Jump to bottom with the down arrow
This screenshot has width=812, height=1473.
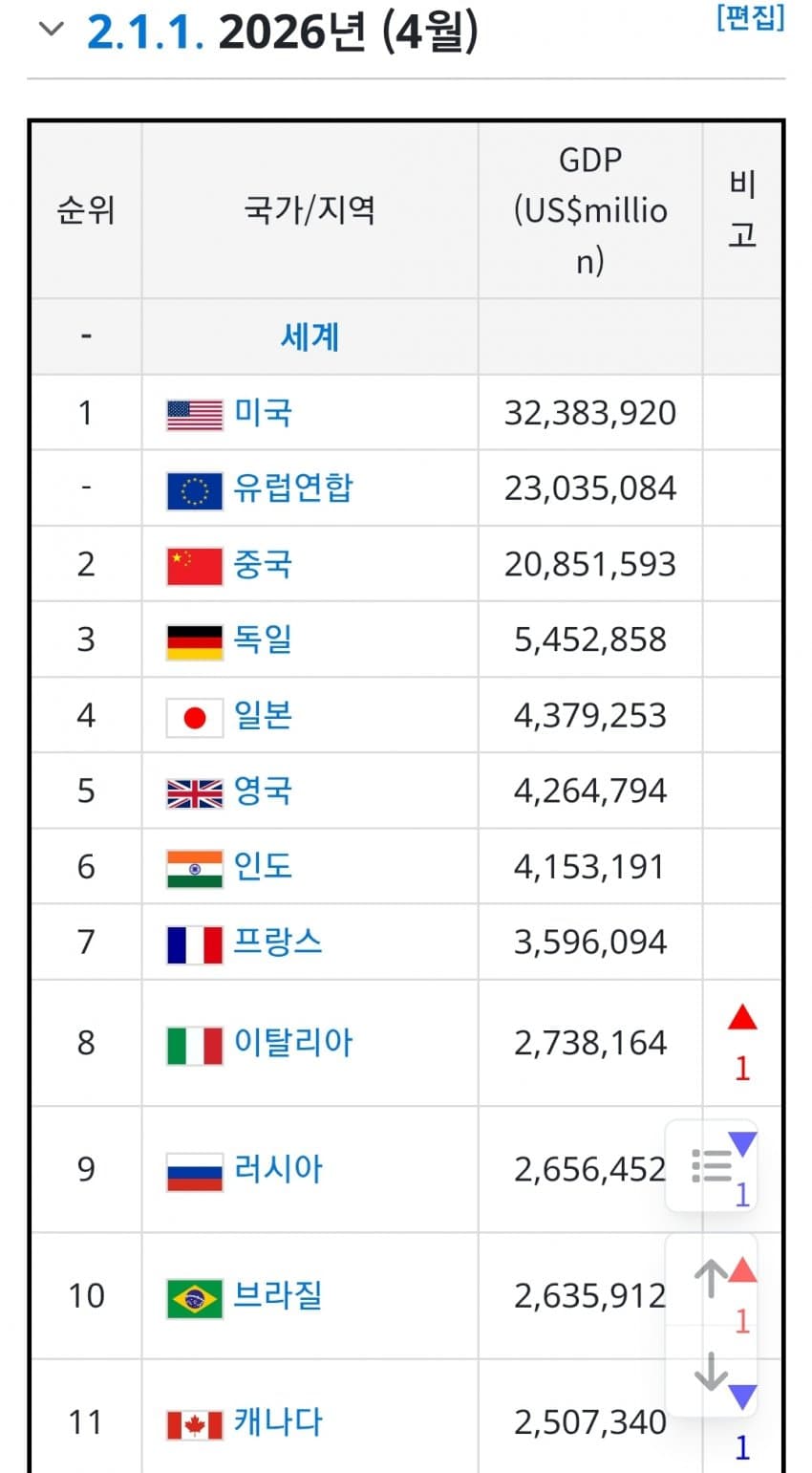(x=712, y=1371)
